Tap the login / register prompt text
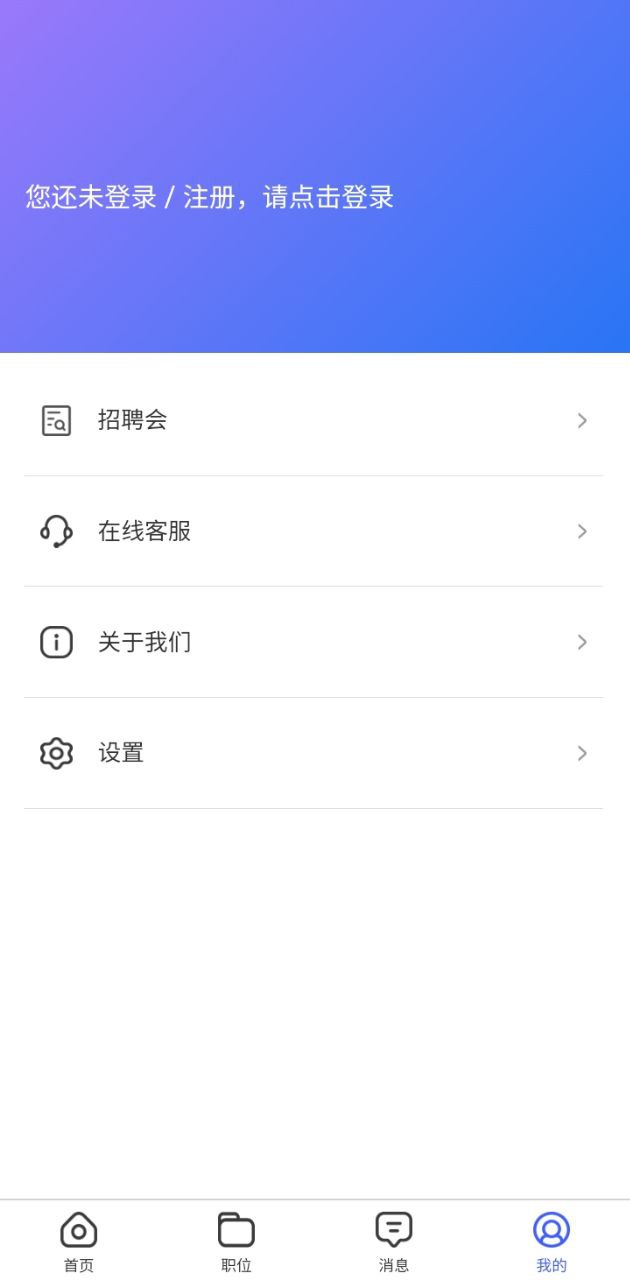The width and height of the screenshot is (630, 1280). click(x=210, y=197)
